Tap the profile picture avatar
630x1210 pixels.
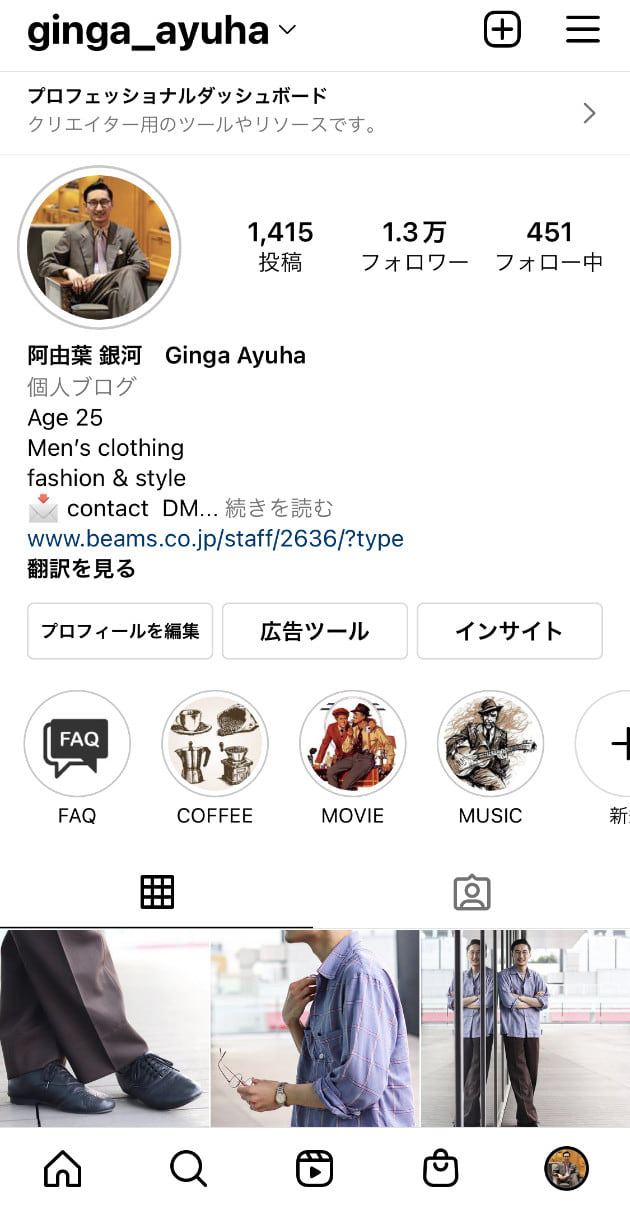click(x=99, y=247)
